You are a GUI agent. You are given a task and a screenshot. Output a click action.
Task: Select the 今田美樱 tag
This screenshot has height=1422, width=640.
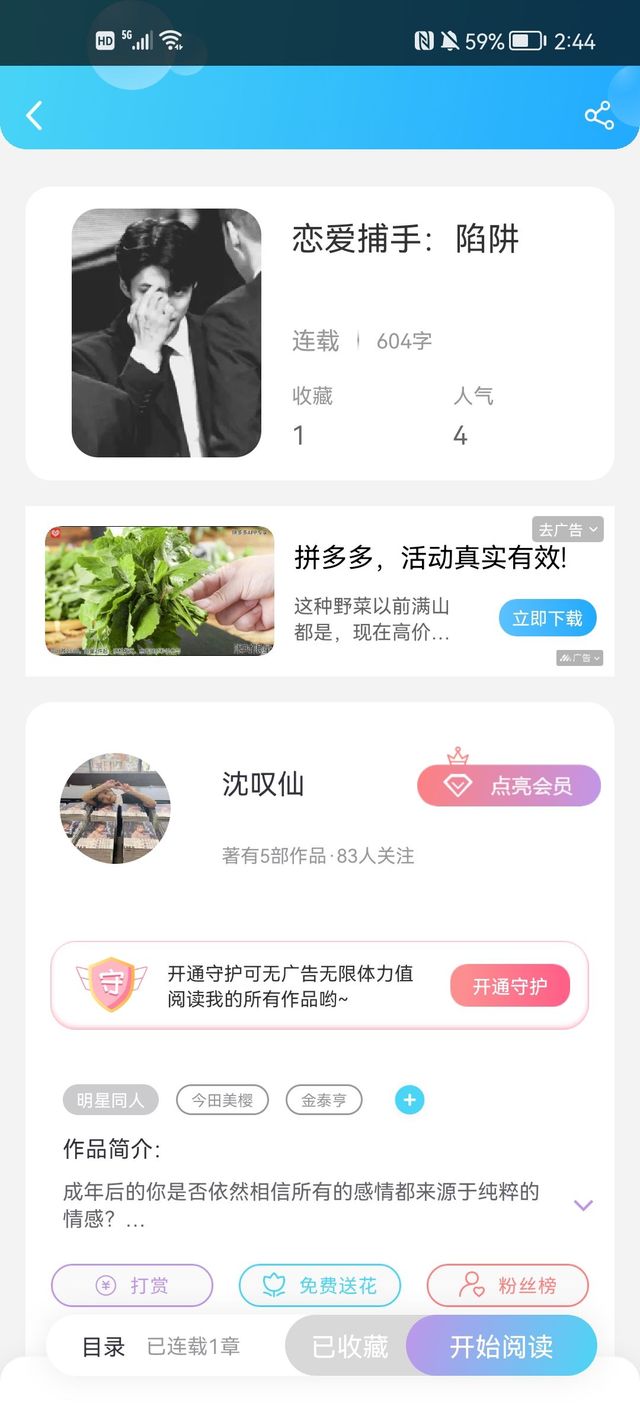(x=222, y=1100)
